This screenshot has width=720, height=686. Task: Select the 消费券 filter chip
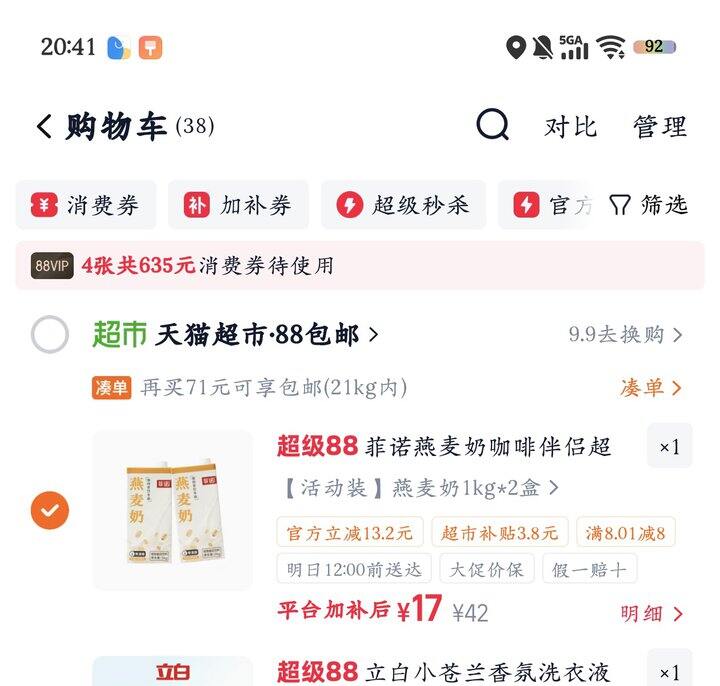pyautogui.click(x=86, y=205)
